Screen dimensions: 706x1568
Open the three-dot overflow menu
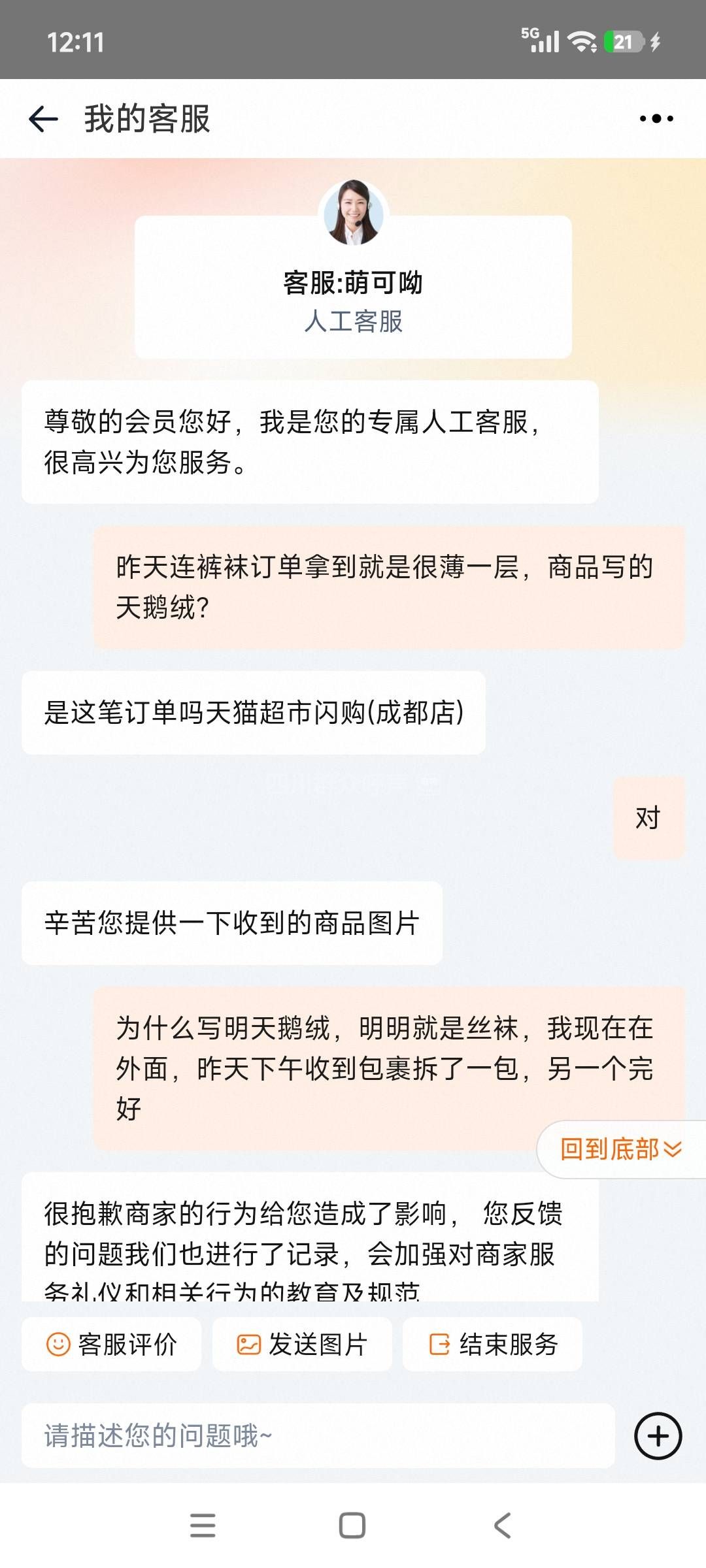click(x=656, y=119)
